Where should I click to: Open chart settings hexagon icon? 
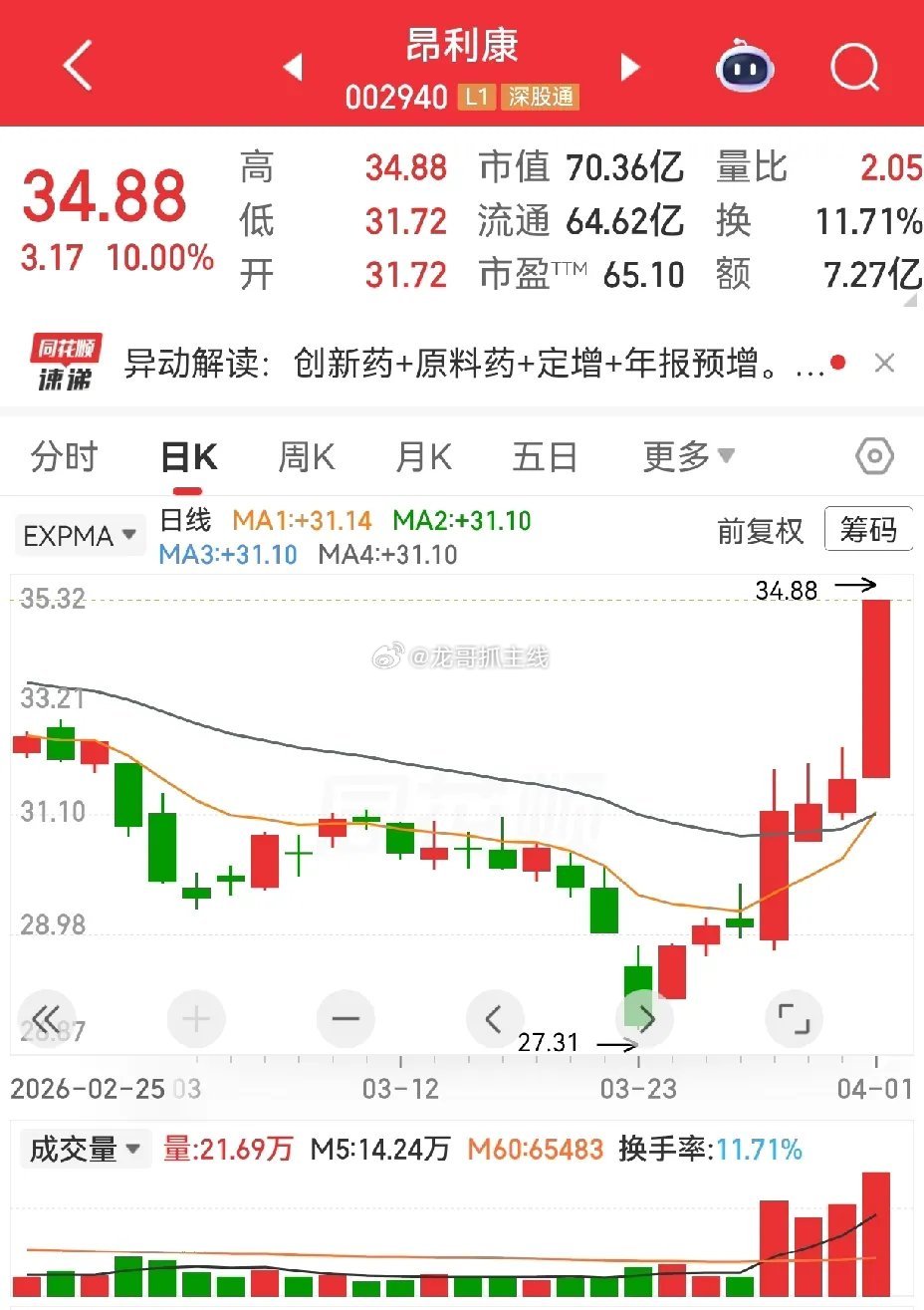coord(874,457)
